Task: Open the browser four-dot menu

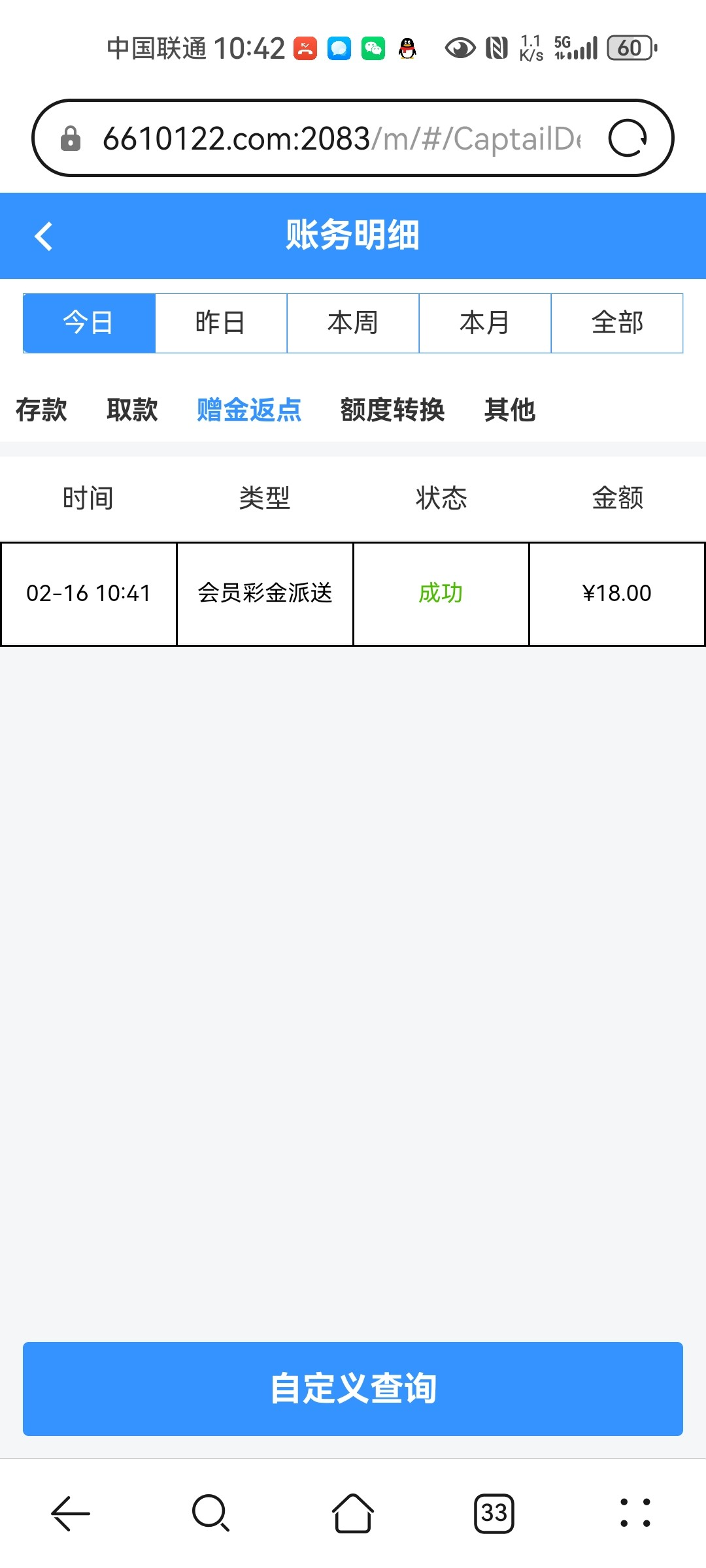Action: click(635, 1513)
